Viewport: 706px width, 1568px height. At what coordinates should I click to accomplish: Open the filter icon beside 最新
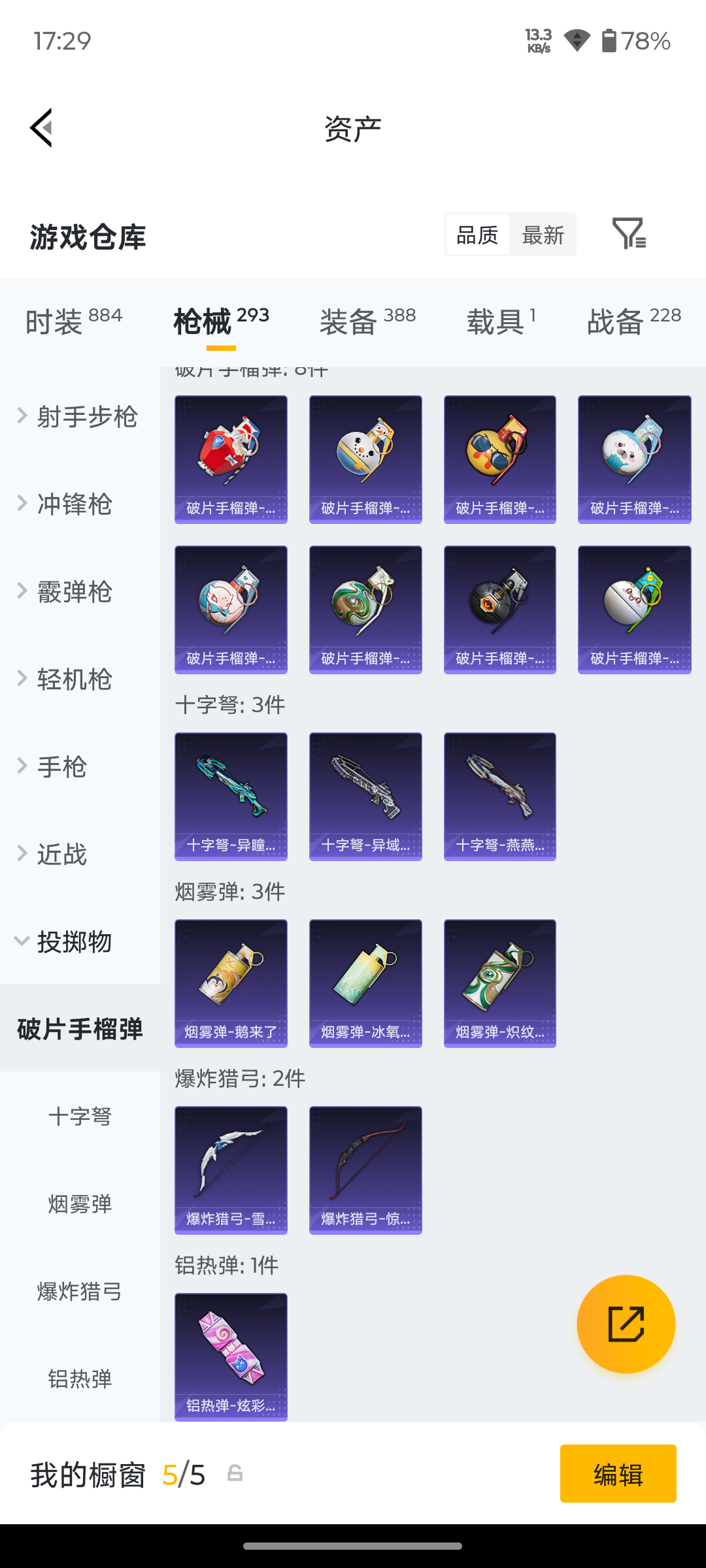coord(629,234)
